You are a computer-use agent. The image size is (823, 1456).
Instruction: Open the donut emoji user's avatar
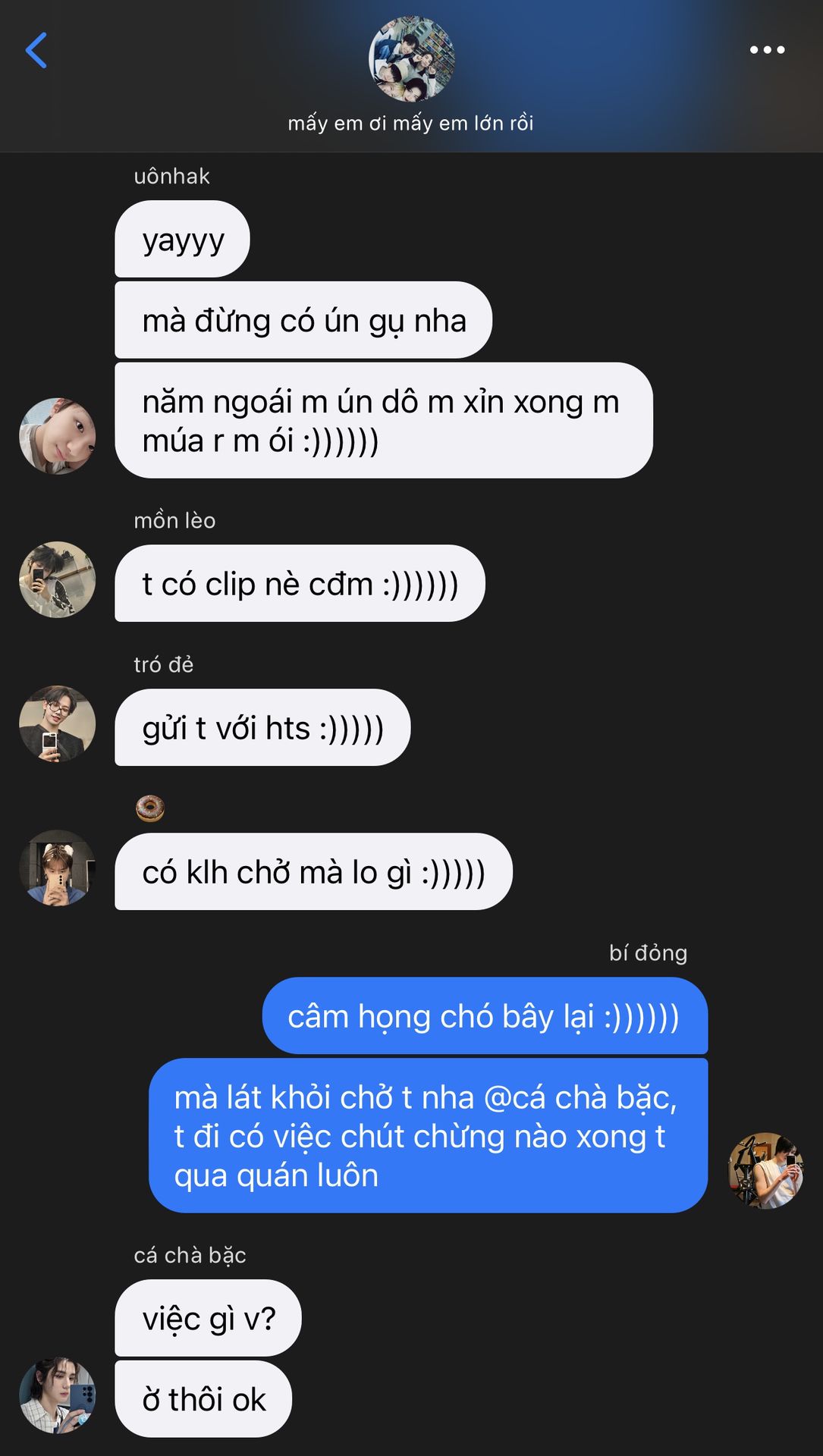coord(58,868)
